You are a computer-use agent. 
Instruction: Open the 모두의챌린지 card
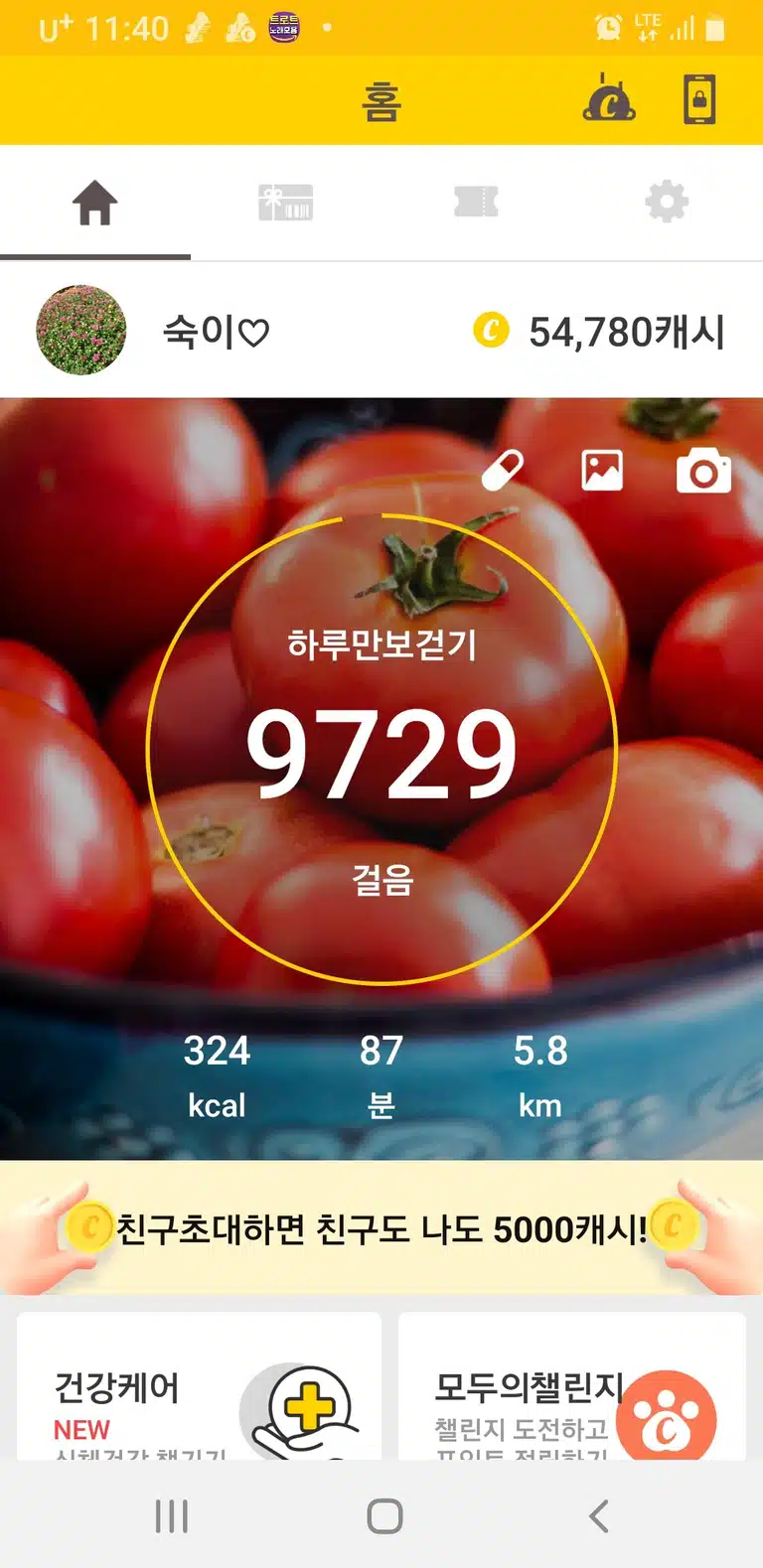click(572, 1386)
